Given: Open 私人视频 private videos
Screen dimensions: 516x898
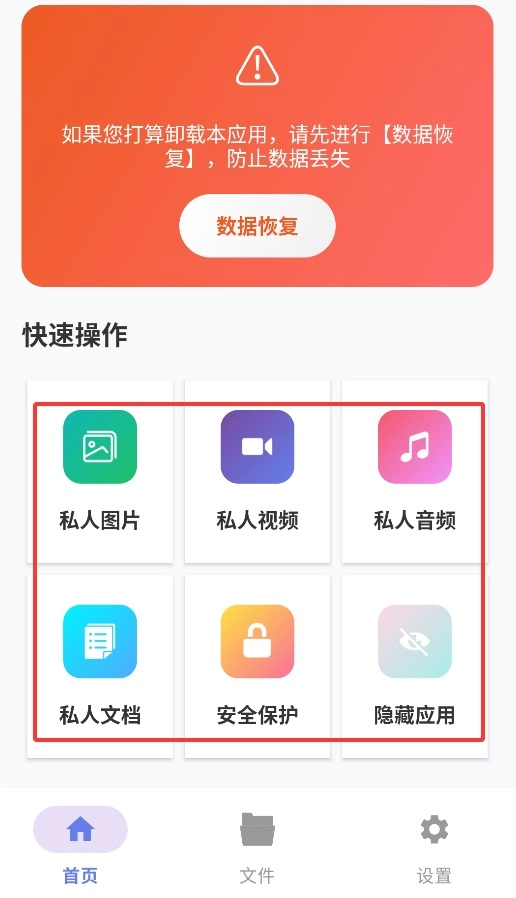Looking at the screenshot, I should point(257,471).
